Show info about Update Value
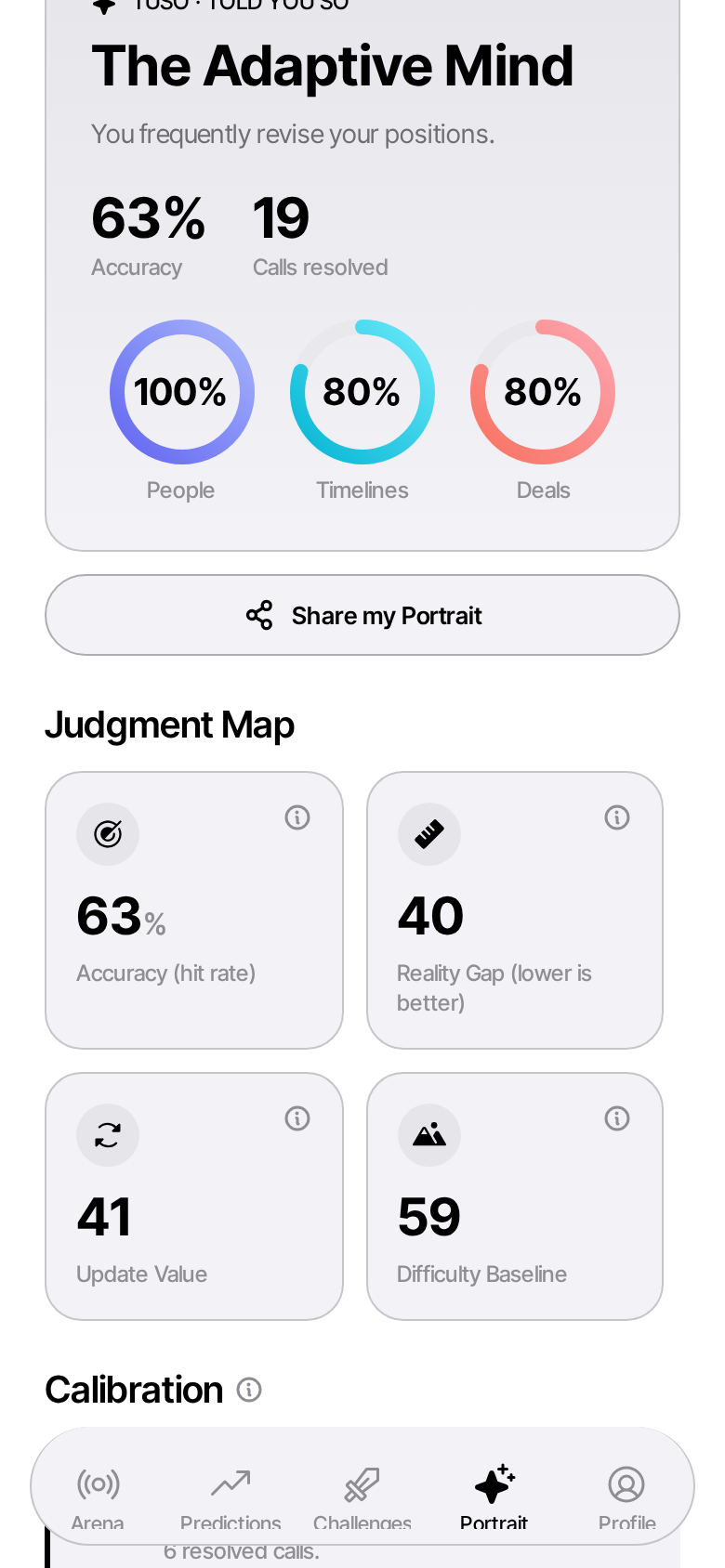This screenshot has width=725, height=1568. [297, 1118]
